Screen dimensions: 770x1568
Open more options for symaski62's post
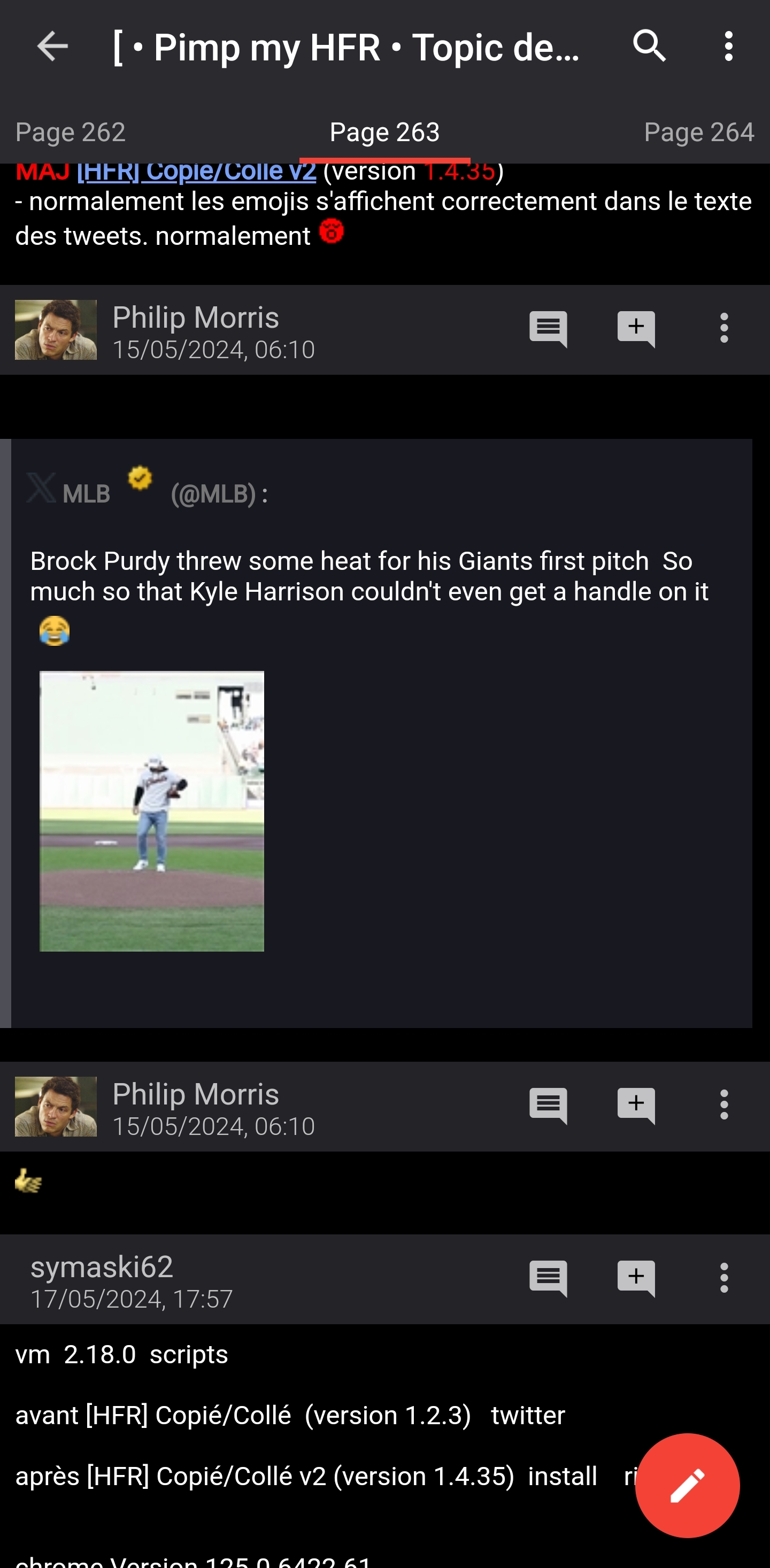coord(723,1278)
